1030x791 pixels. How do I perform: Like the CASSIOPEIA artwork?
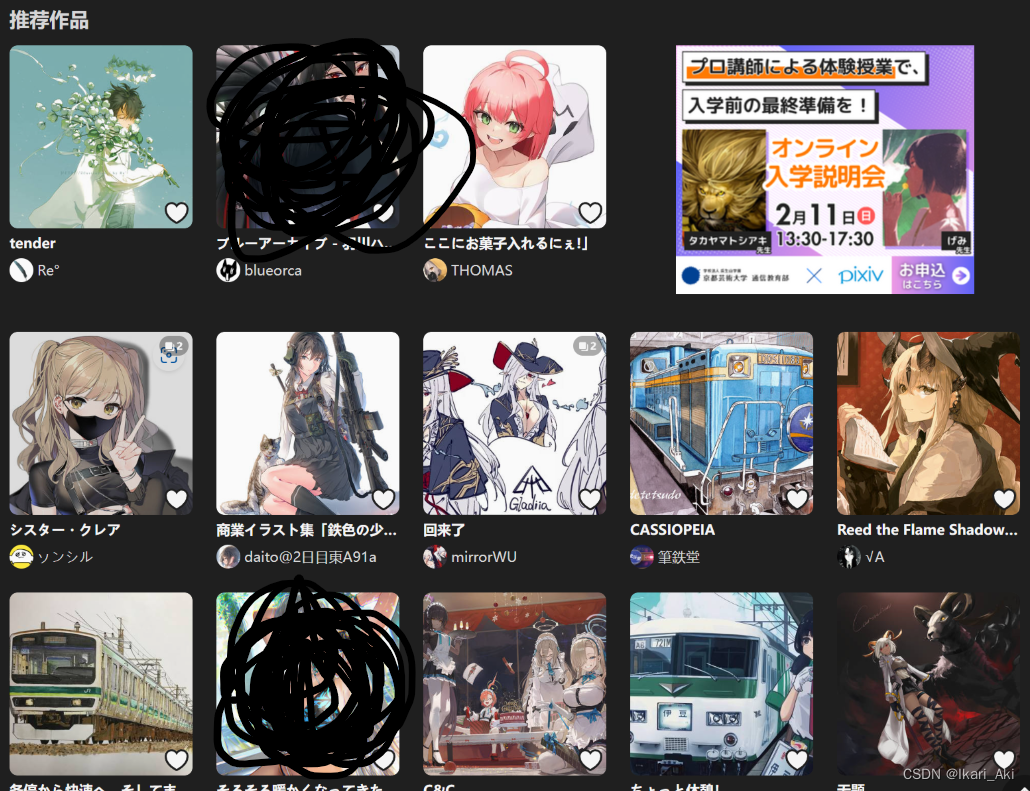tap(797, 498)
